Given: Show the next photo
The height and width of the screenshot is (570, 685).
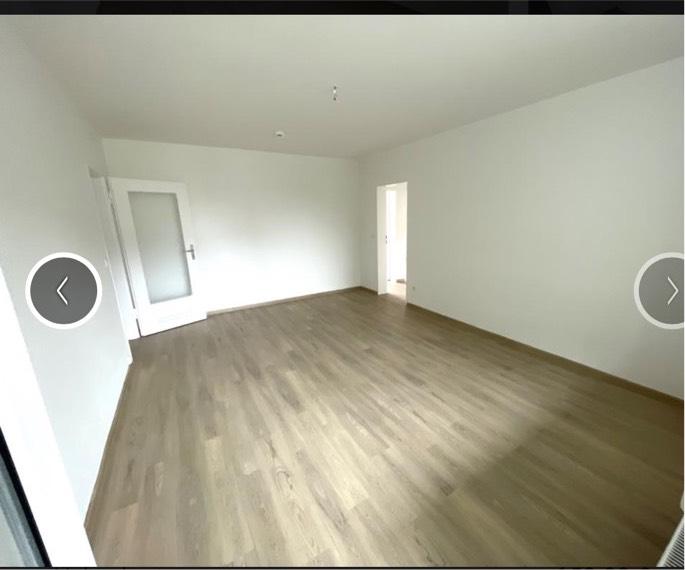Looking at the screenshot, I should [x=666, y=291].
